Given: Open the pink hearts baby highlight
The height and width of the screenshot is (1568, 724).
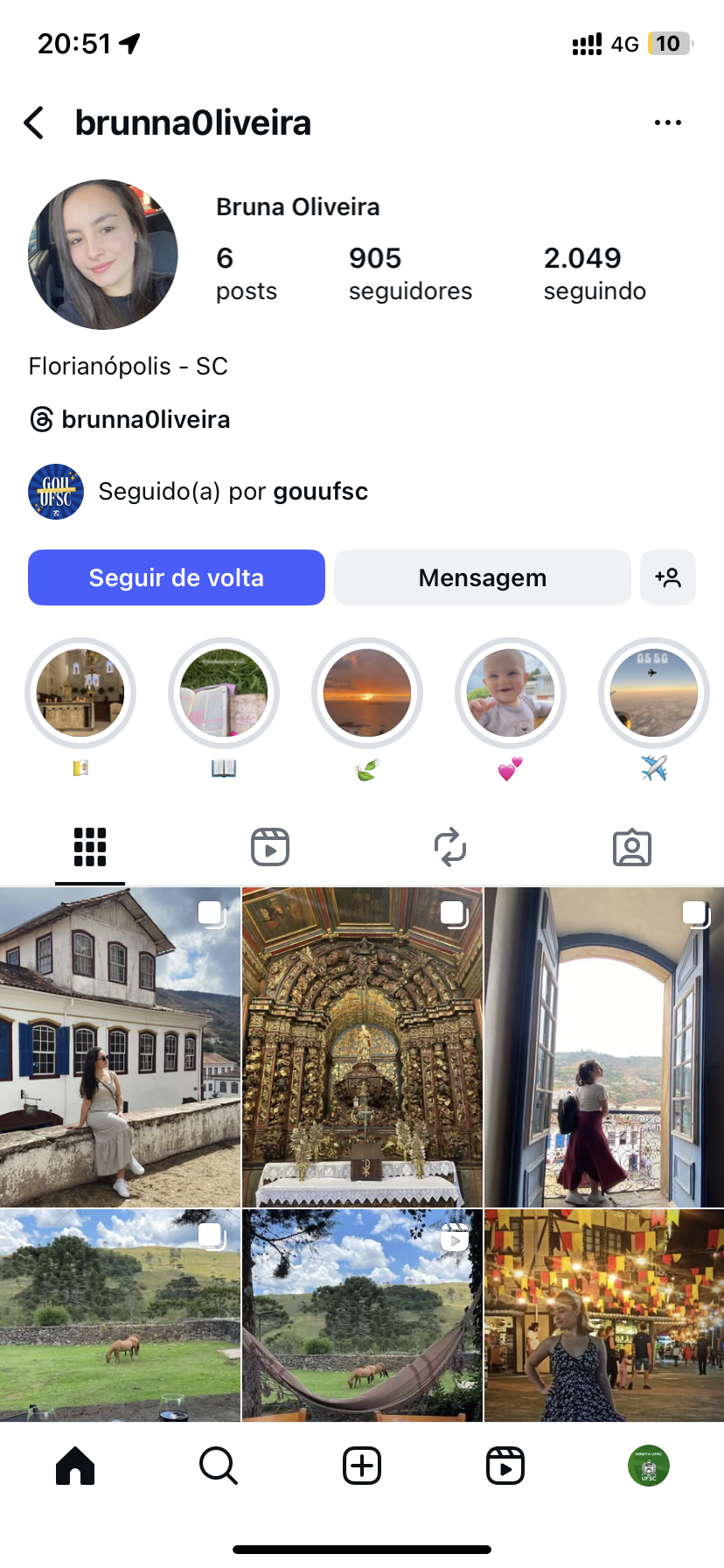Looking at the screenshot, I should coord(510,693).
